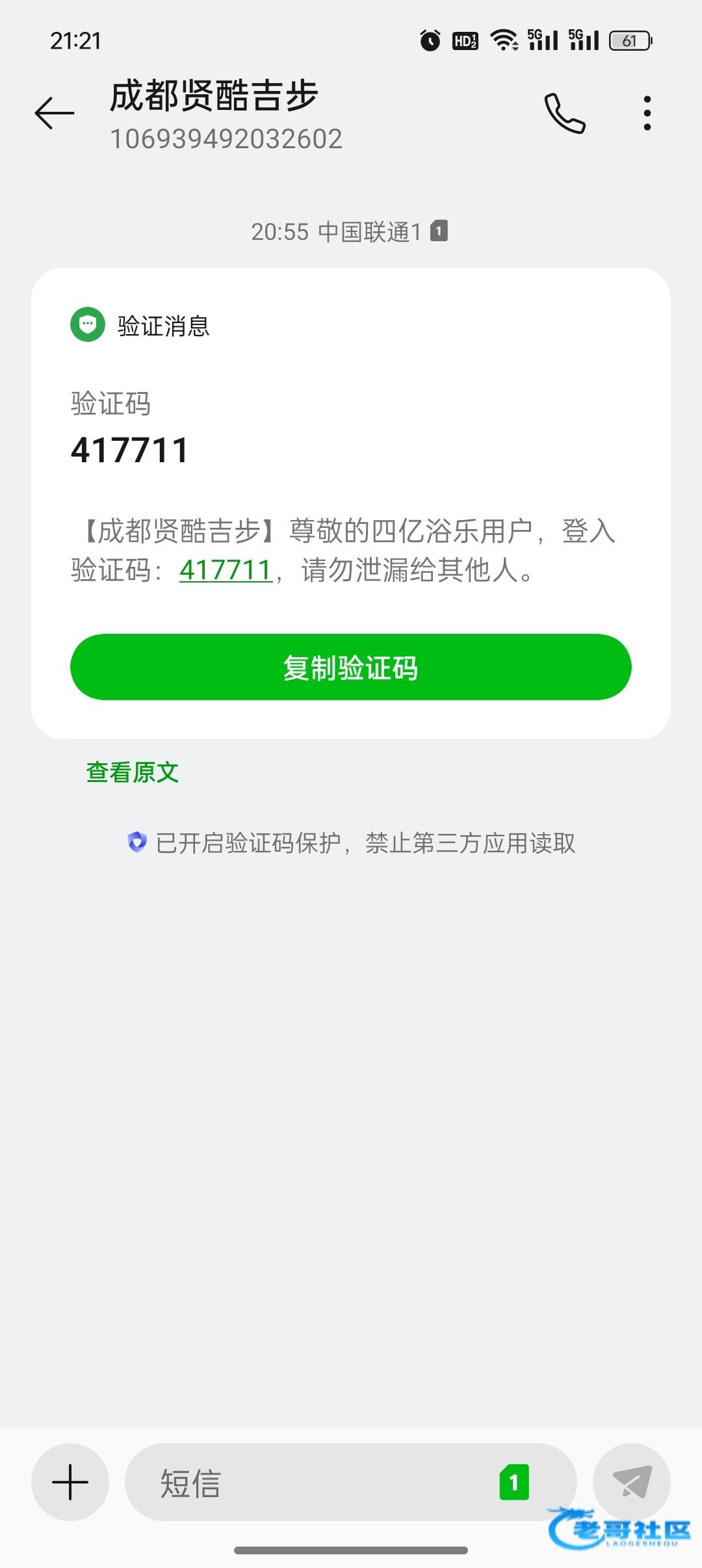Image resolution: width=702 pixels, height=1568 pixels.
Task: Switch SIM card with the green 1 icon
Action: coord(513,1482)
